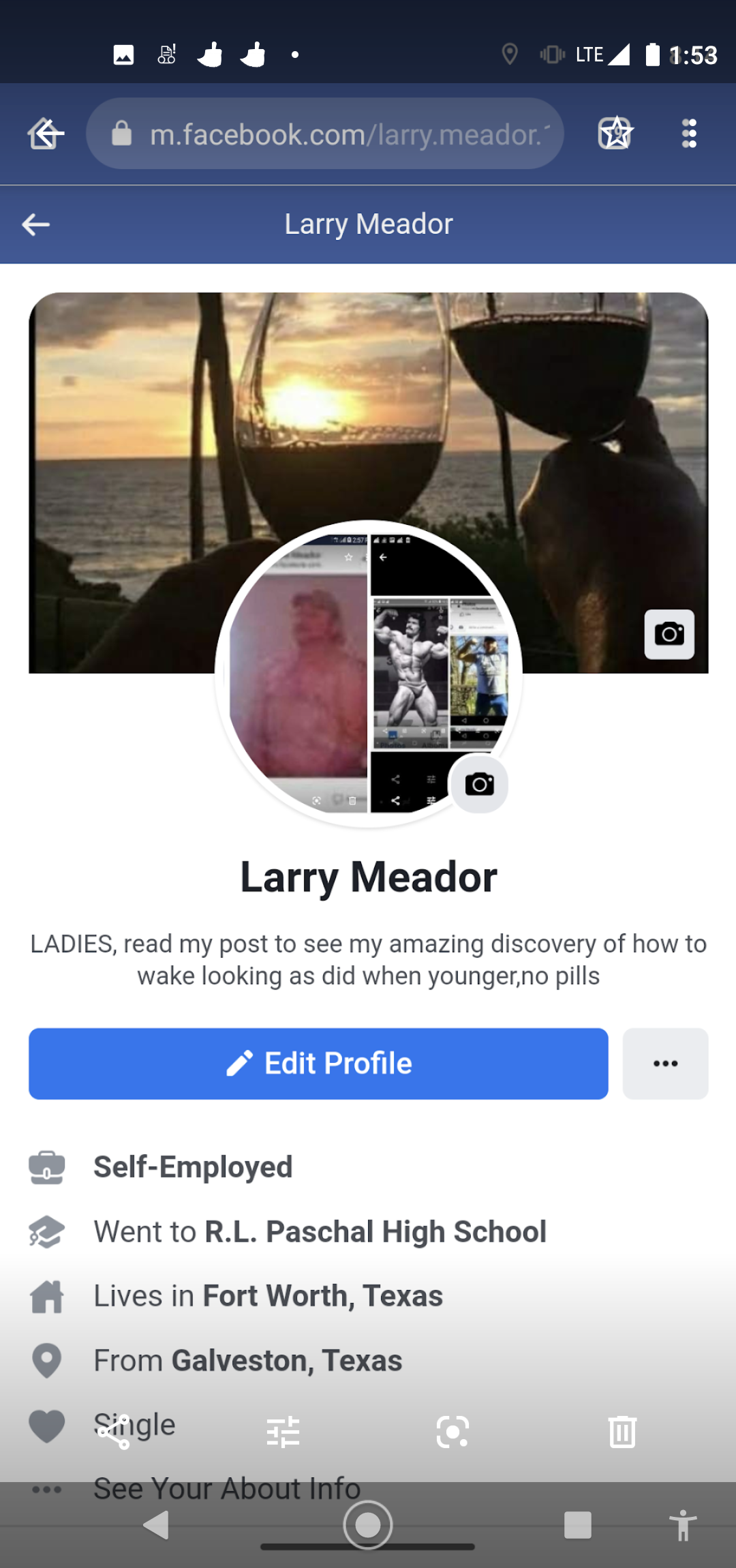Screen dimensions: 736x1568
Task: Share this screenshot
Action: [x=114, y=1432]
